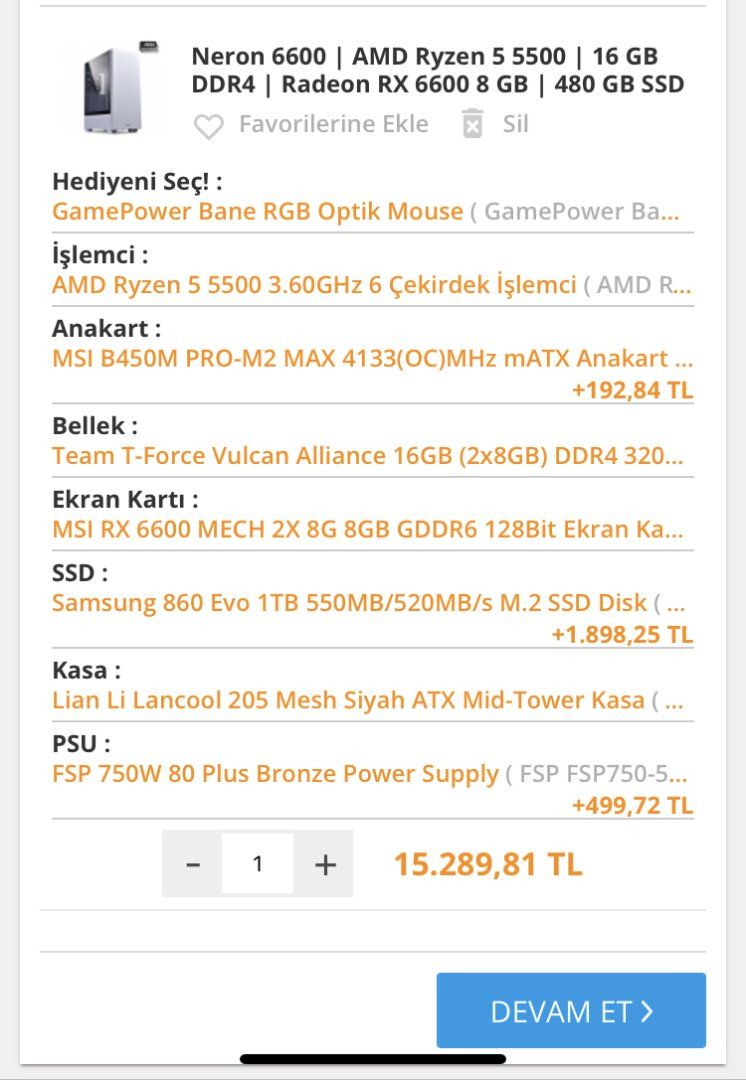This screenshot has height=1080, width=746.
Task: Add the Neron 6600 to favorites
Action: coord(311,125)
